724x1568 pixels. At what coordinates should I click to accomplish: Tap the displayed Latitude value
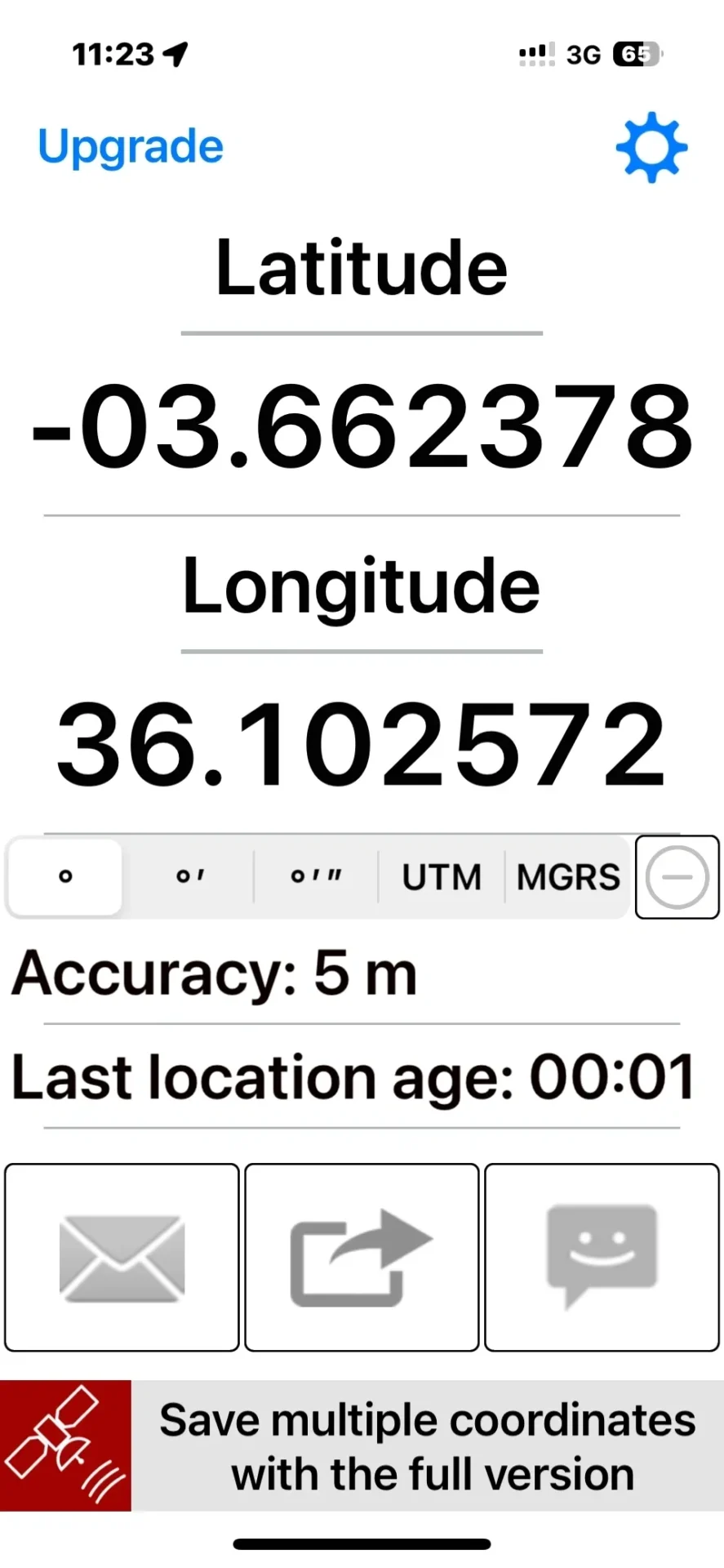(362, 430)
